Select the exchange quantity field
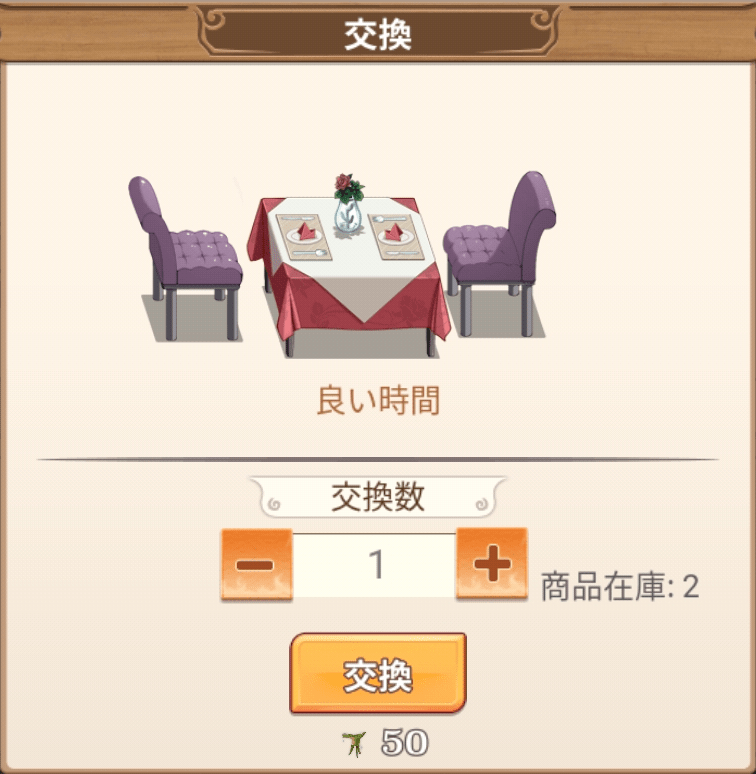The height and width of the screenshot is (774, 756). [x=375, y=566]
